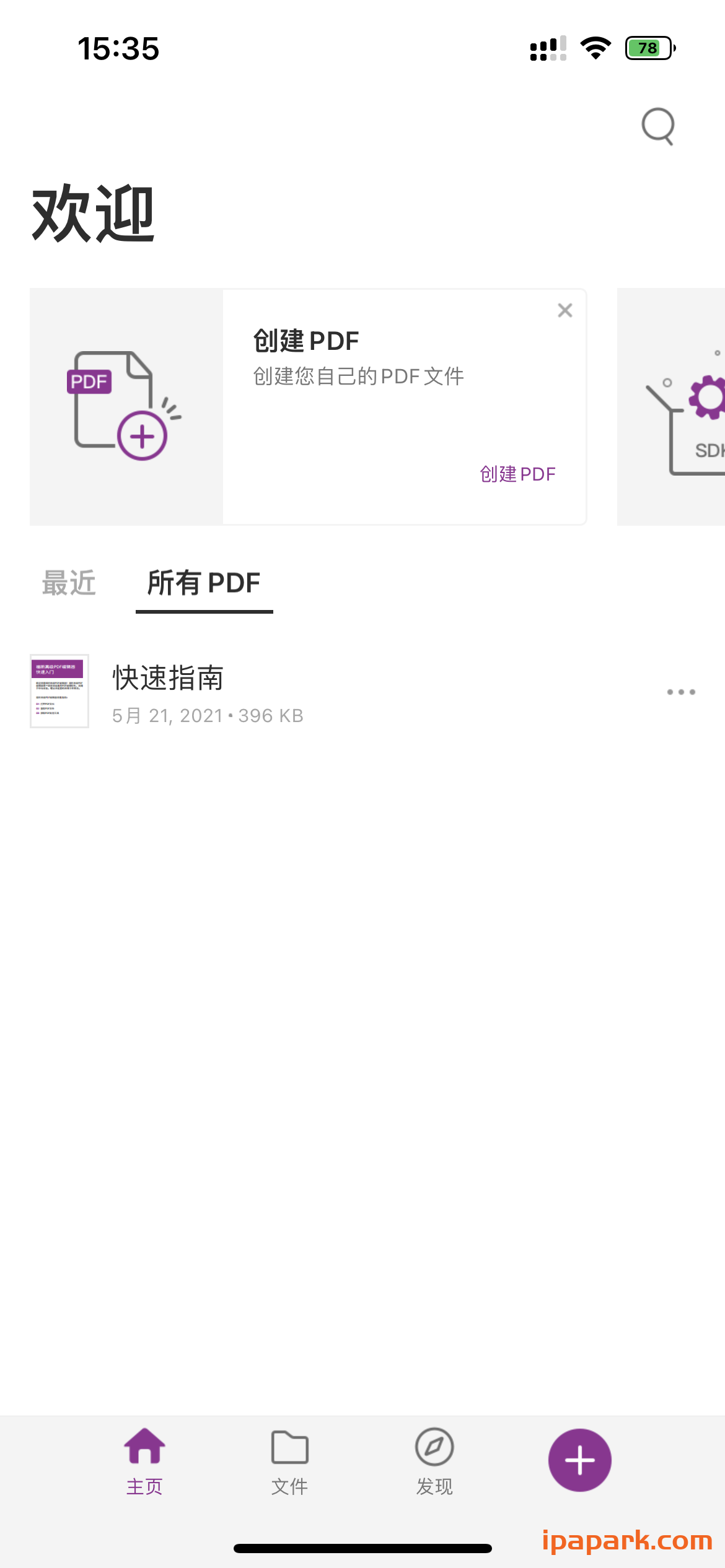Expand options via the file ellipsis menu
Viewport: 725px width, 1568px height.
tap(681, 692)
